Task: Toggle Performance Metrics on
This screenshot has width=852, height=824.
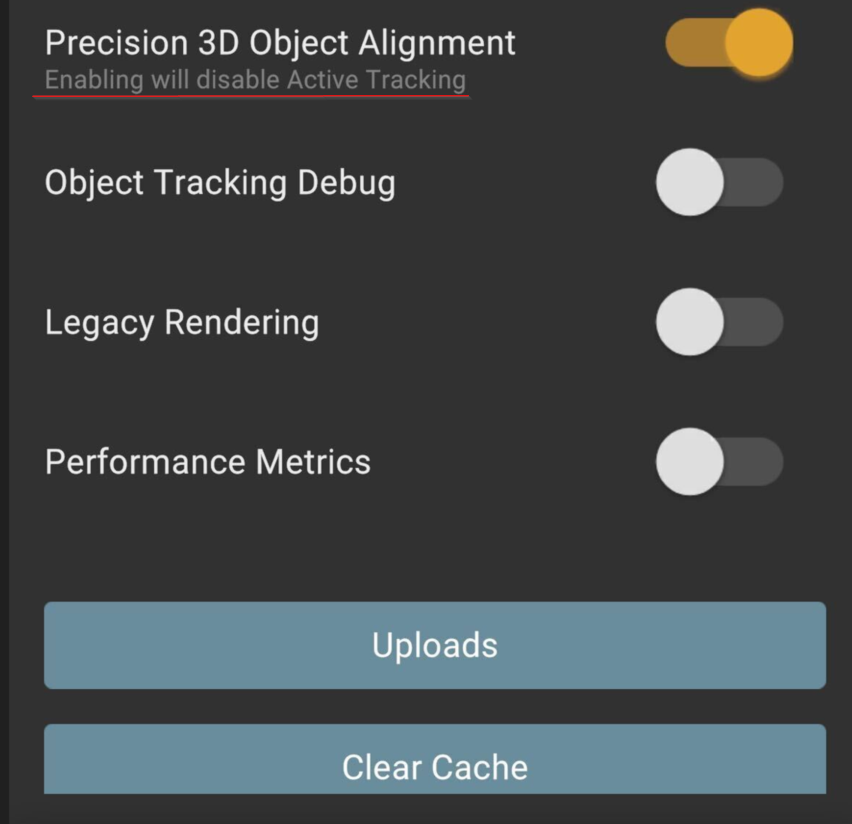Action: pyautogui.click(x=719, y=461)
